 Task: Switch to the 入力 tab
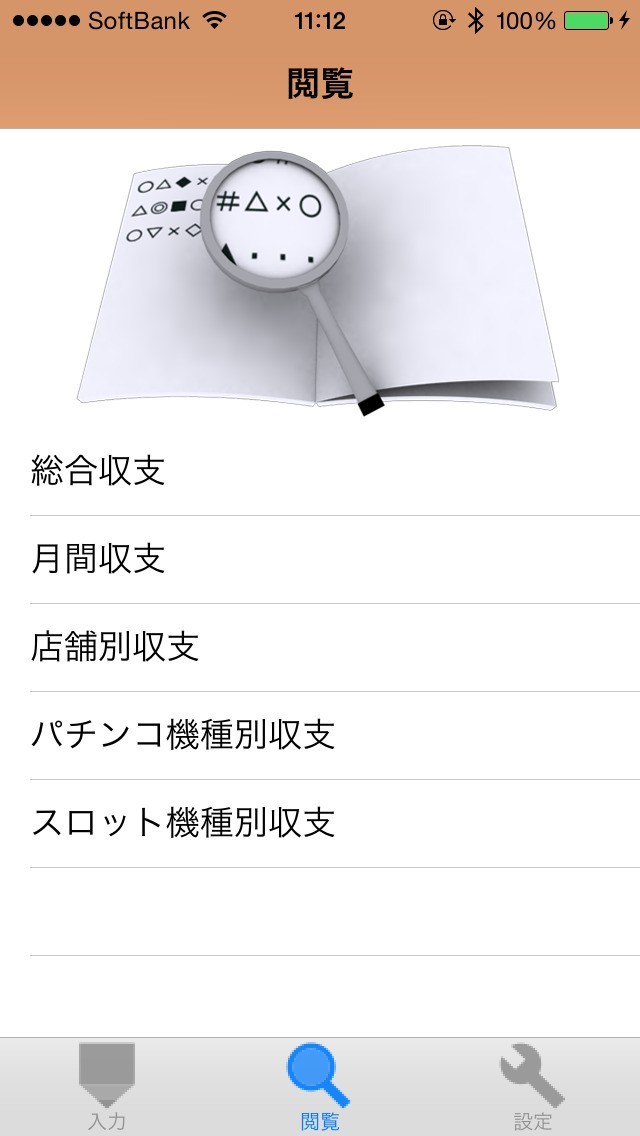tap(107, 1087)
